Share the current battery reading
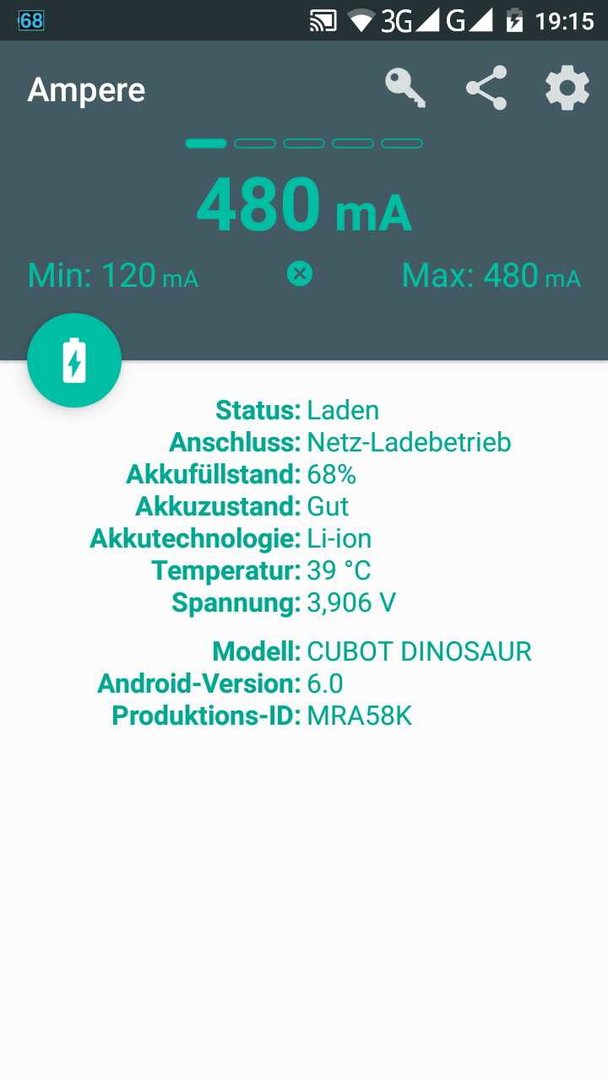Screen dimensions: 608x1080 click(486, 88)
